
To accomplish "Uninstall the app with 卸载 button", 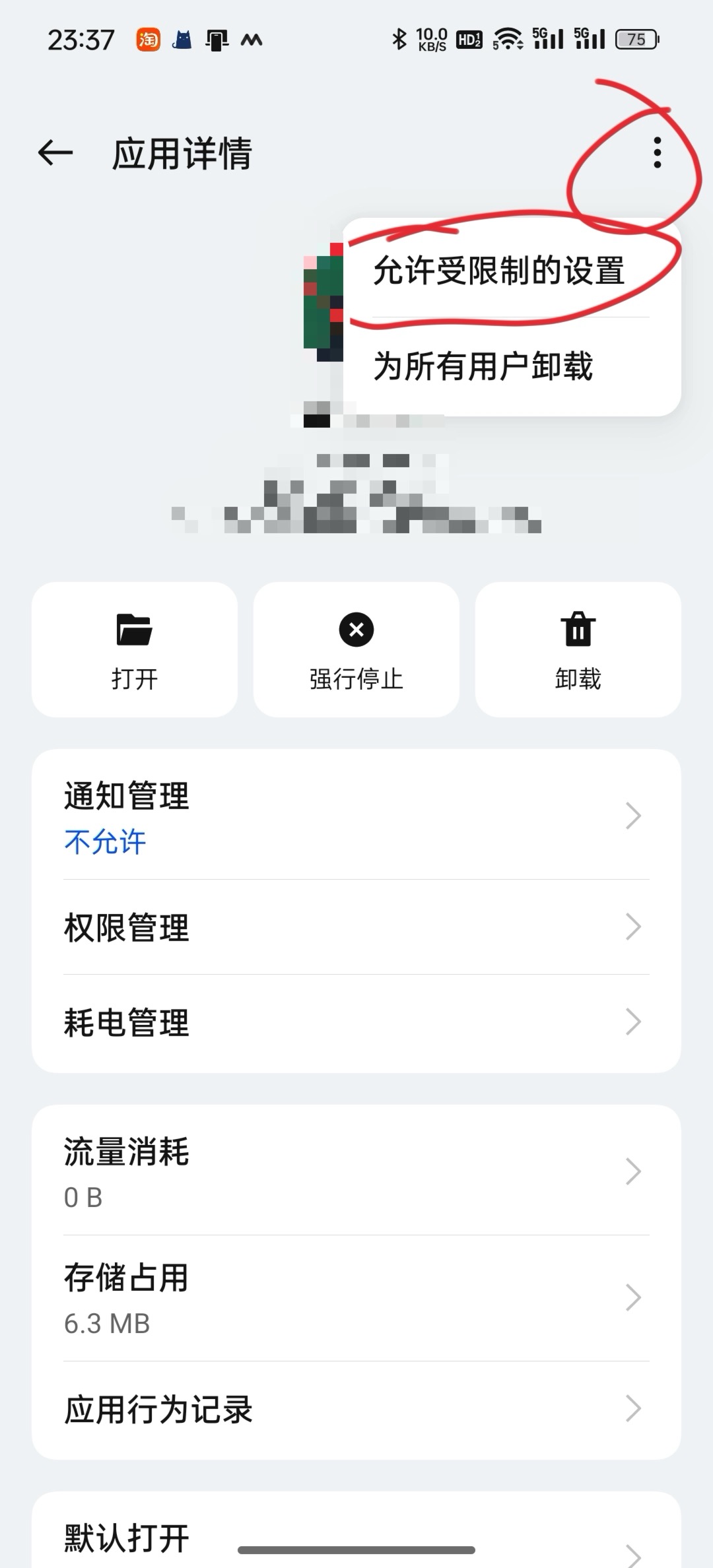I will pos(578,649).
